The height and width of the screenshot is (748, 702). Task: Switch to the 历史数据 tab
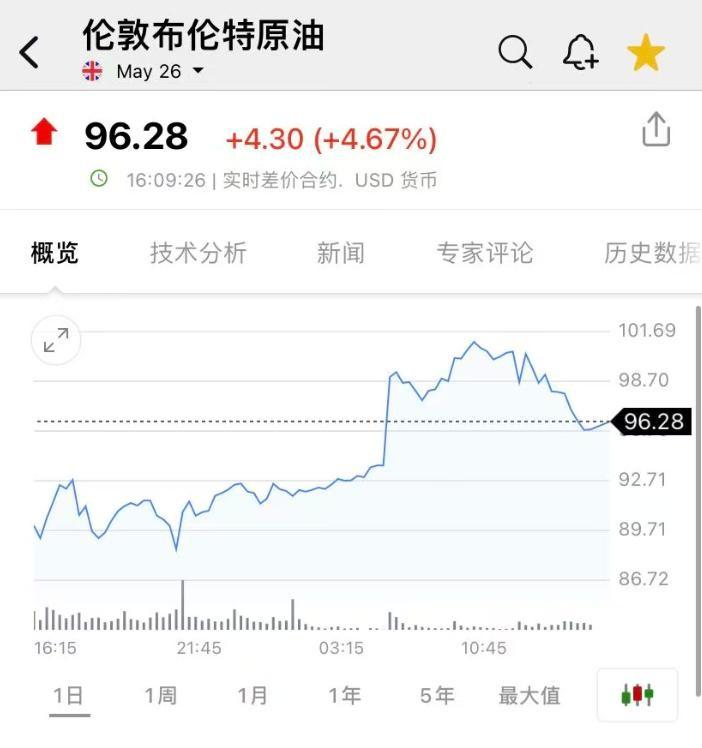click(651, 253)
